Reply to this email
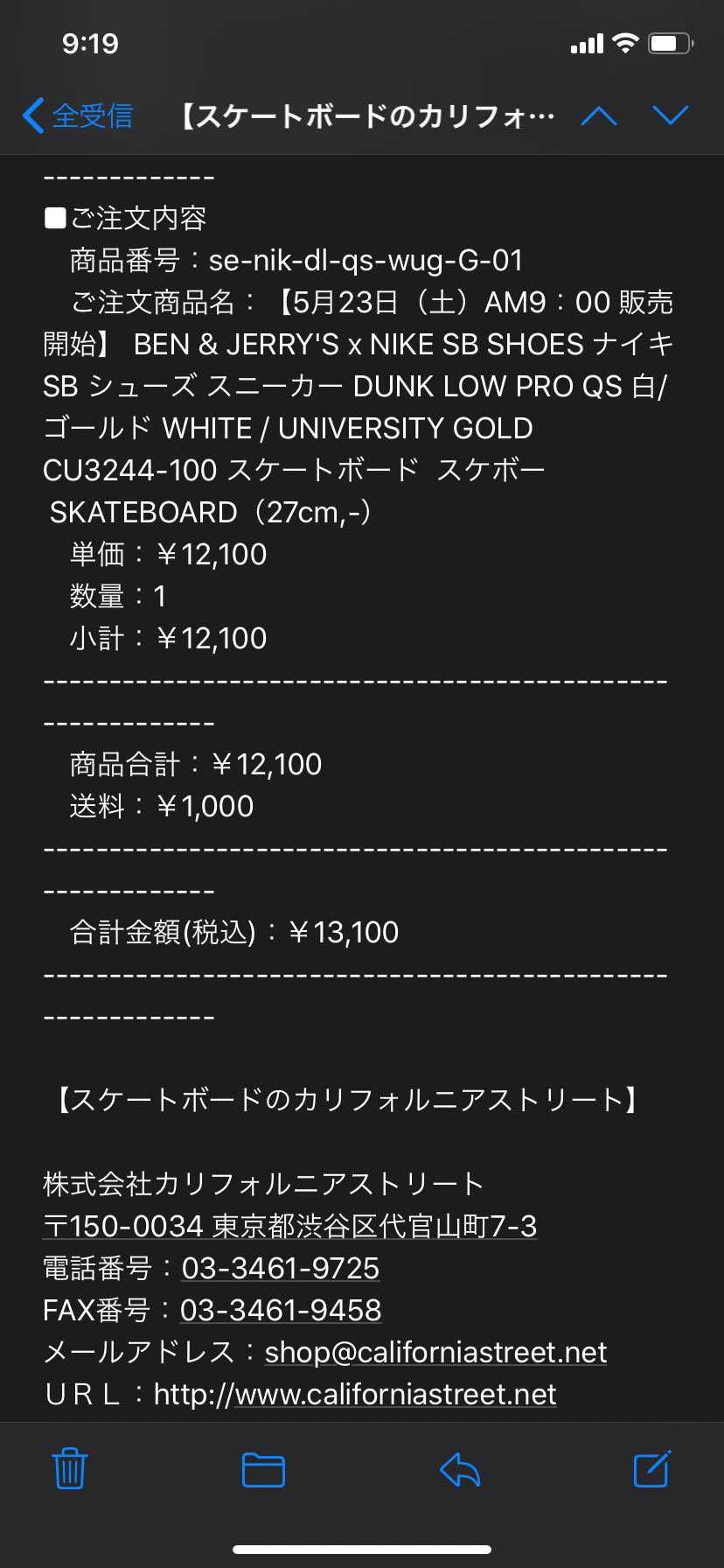Viewport: 724px width, 1568px height. 460,1469
